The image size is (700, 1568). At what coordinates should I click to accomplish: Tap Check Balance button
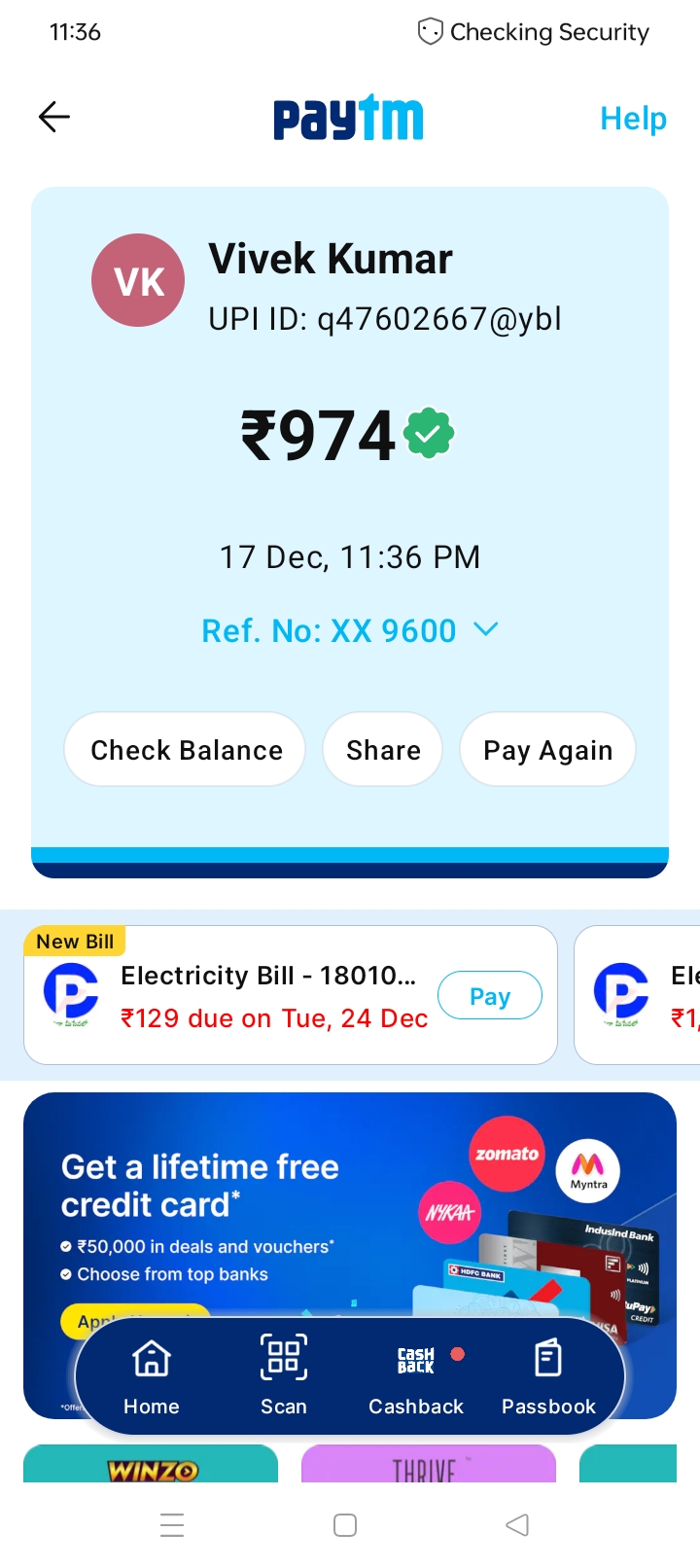point(186,750)
